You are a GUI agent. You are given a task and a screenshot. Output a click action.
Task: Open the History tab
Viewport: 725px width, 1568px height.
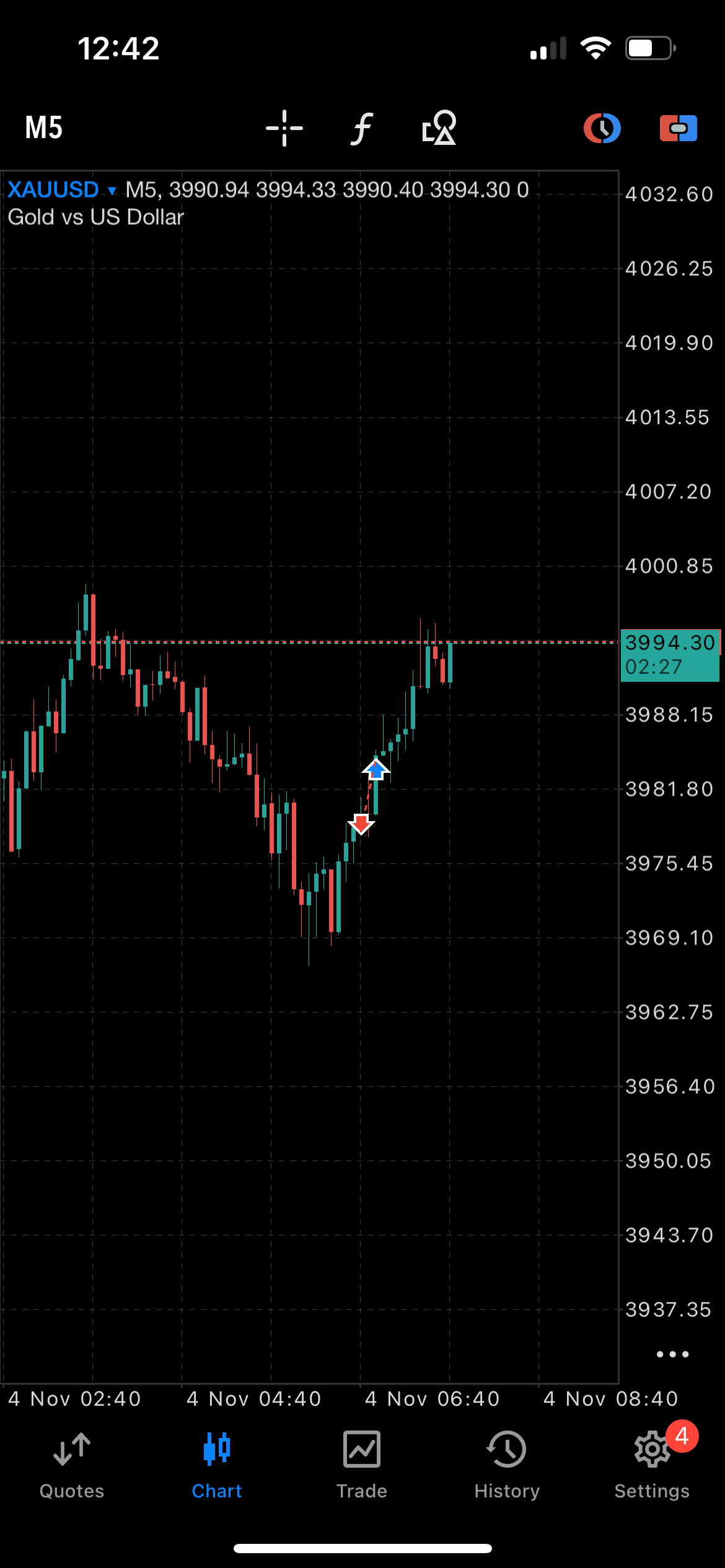point(507,1465)
